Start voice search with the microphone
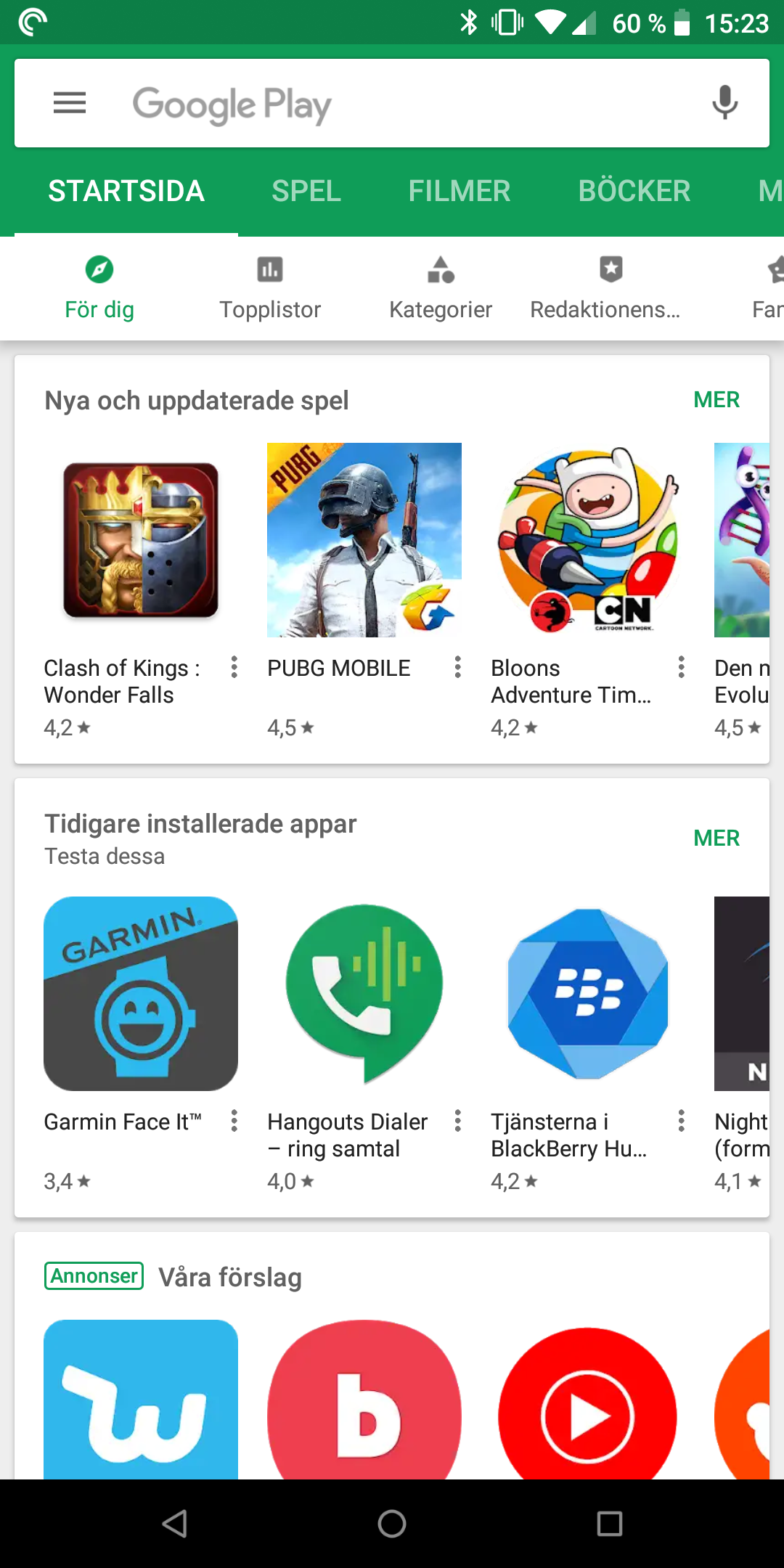 tap(724, 103)
